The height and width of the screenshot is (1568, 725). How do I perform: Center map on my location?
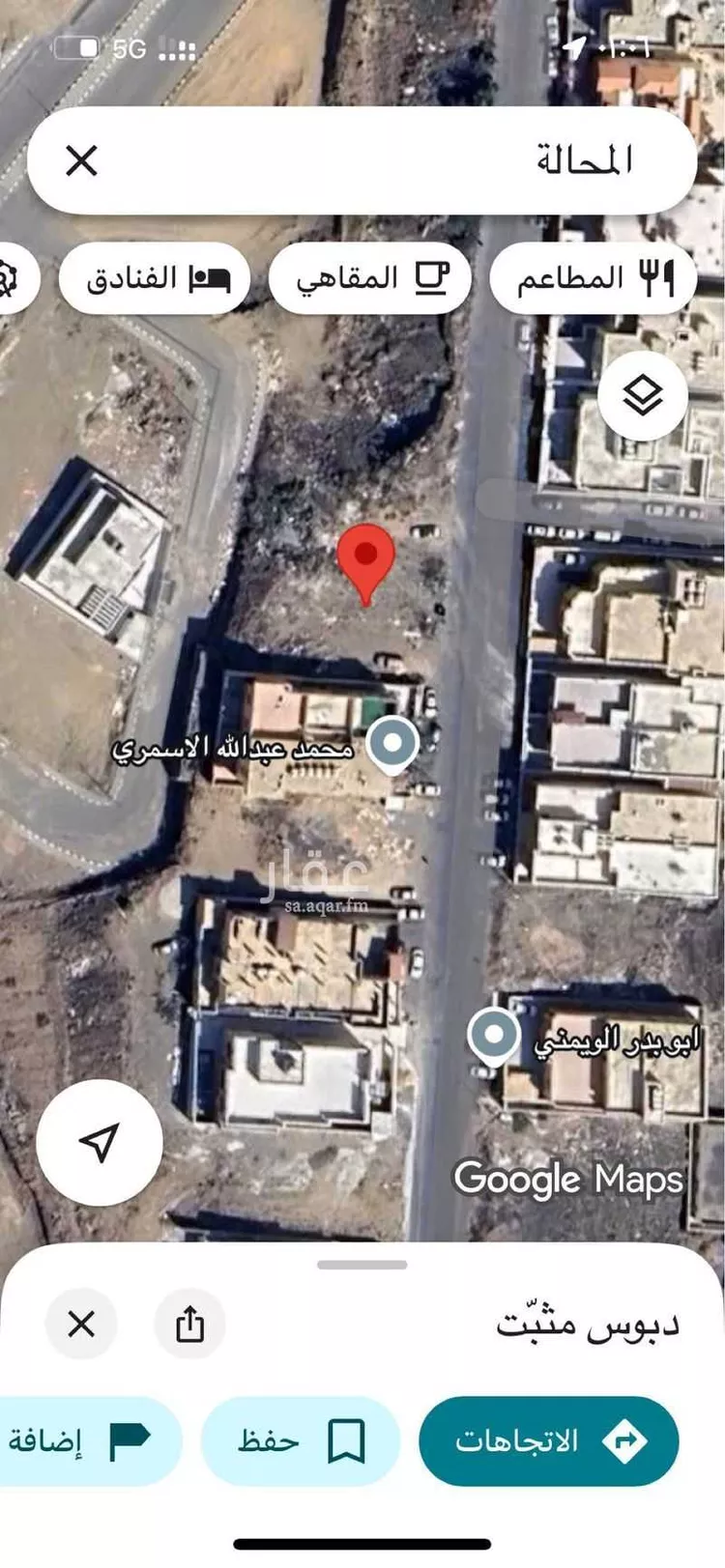tap(99, 1142)
